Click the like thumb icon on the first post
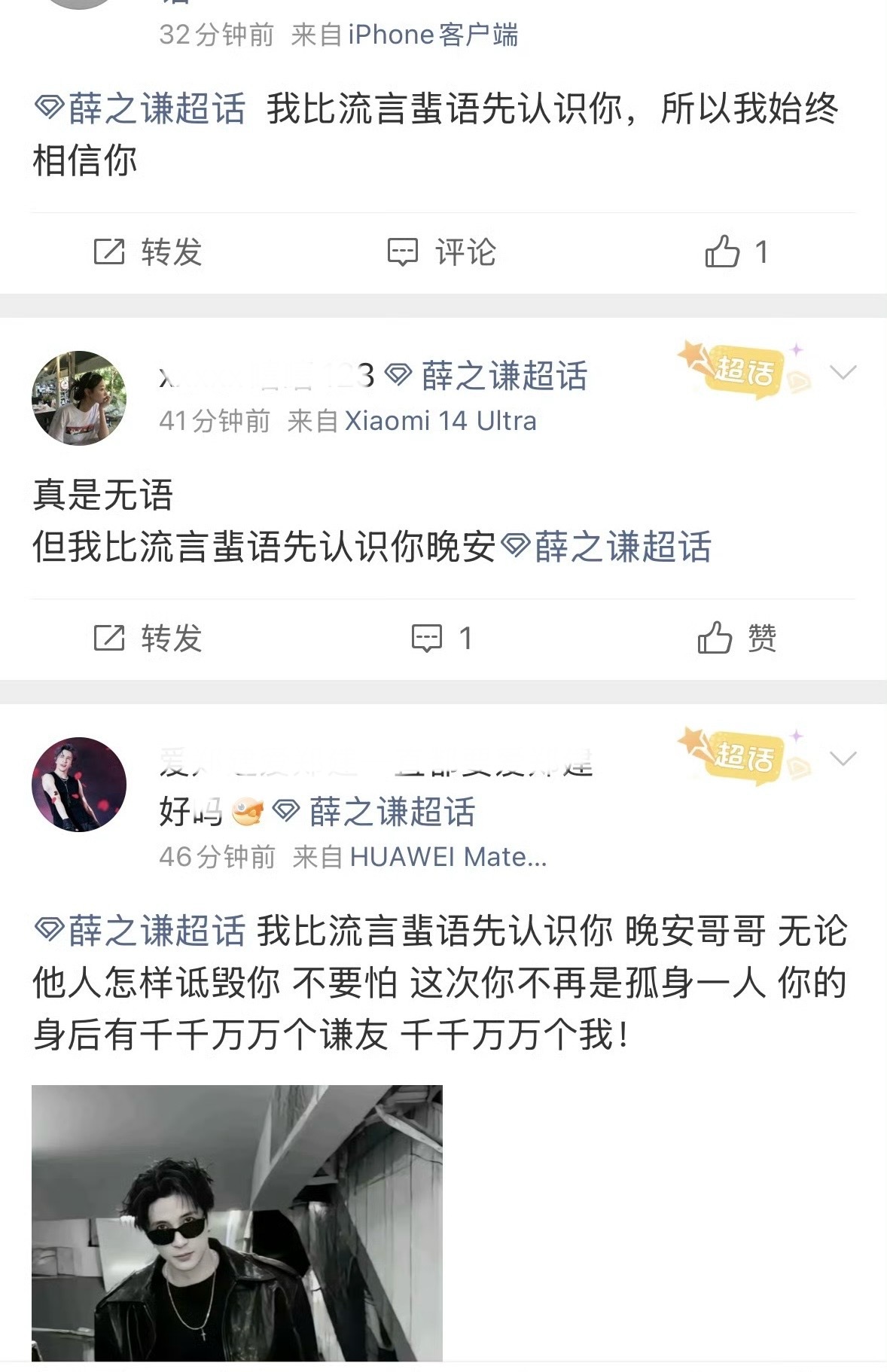Image resolution: width=887 pixels, height=1372 pixels. coord(724,253)
